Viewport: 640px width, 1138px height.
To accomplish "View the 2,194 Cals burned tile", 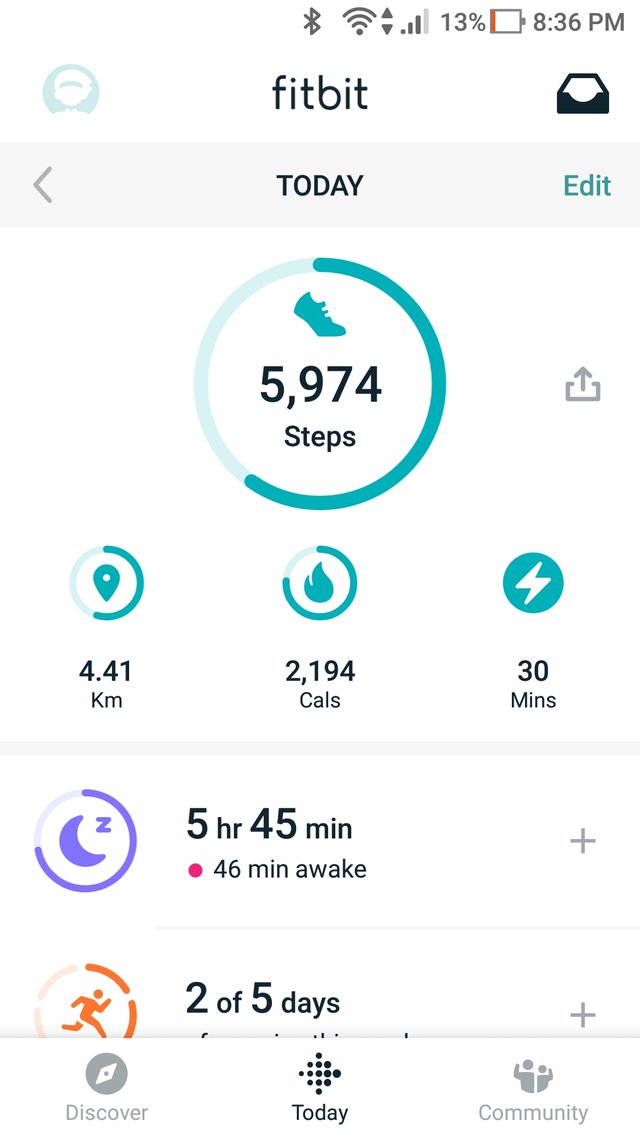I will (x=320, y=628).
